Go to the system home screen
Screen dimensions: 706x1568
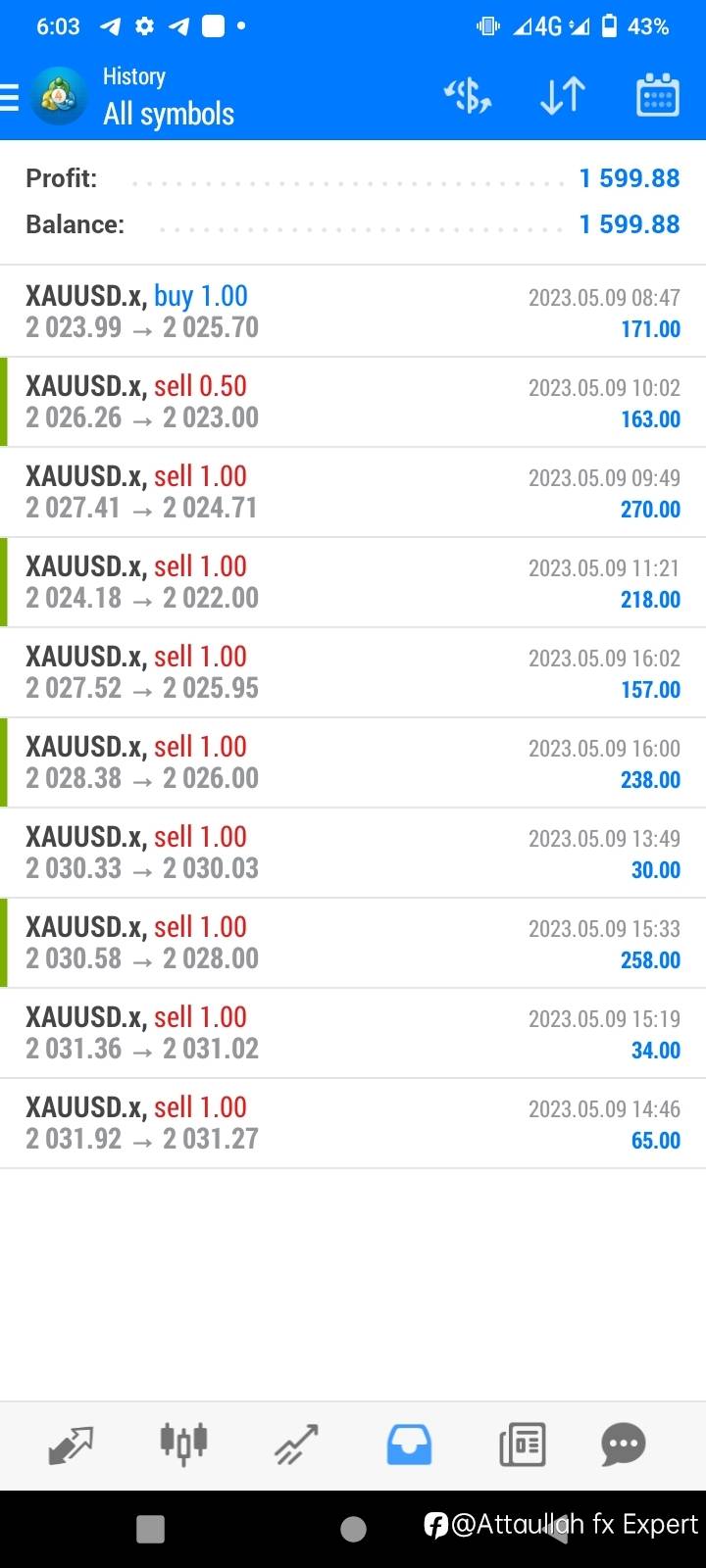click(x=353, y=1529)
